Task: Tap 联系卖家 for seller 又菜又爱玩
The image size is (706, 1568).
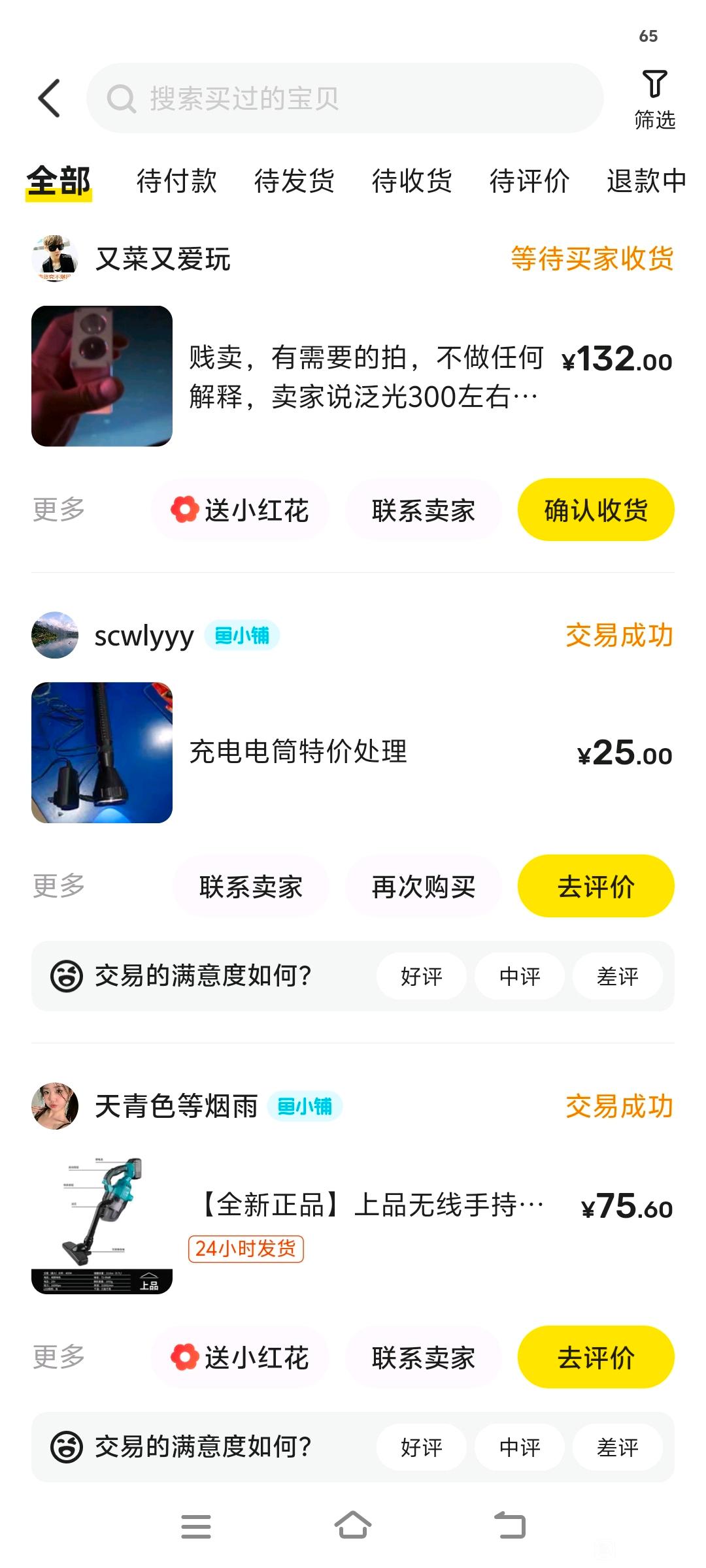Action: [423, 510]
